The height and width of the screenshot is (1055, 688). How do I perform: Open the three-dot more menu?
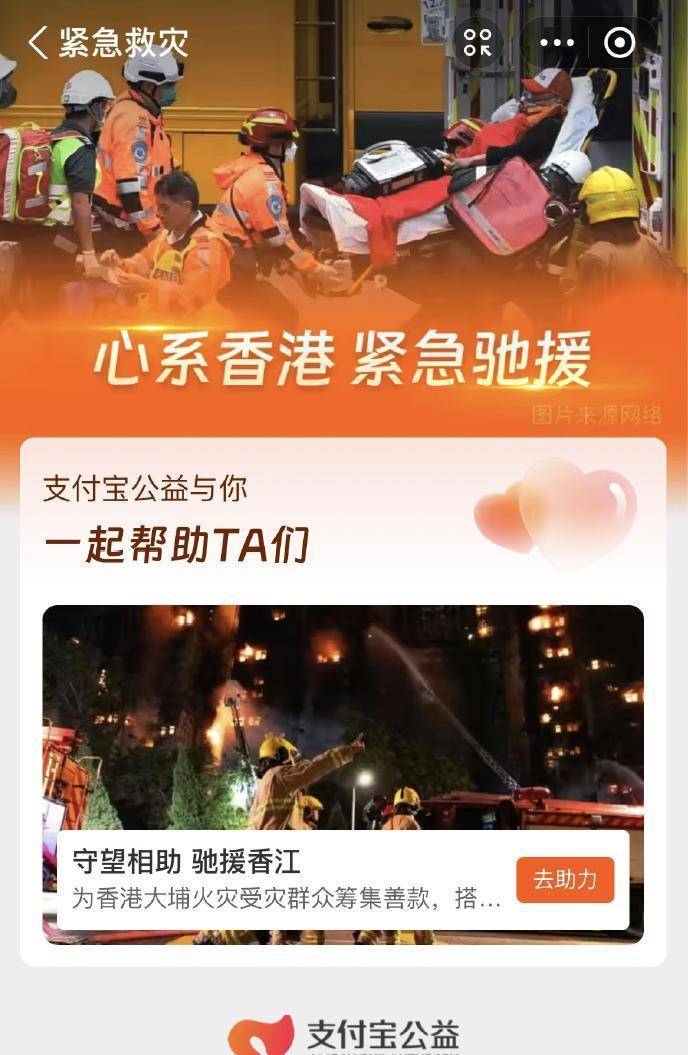point(557,43)
